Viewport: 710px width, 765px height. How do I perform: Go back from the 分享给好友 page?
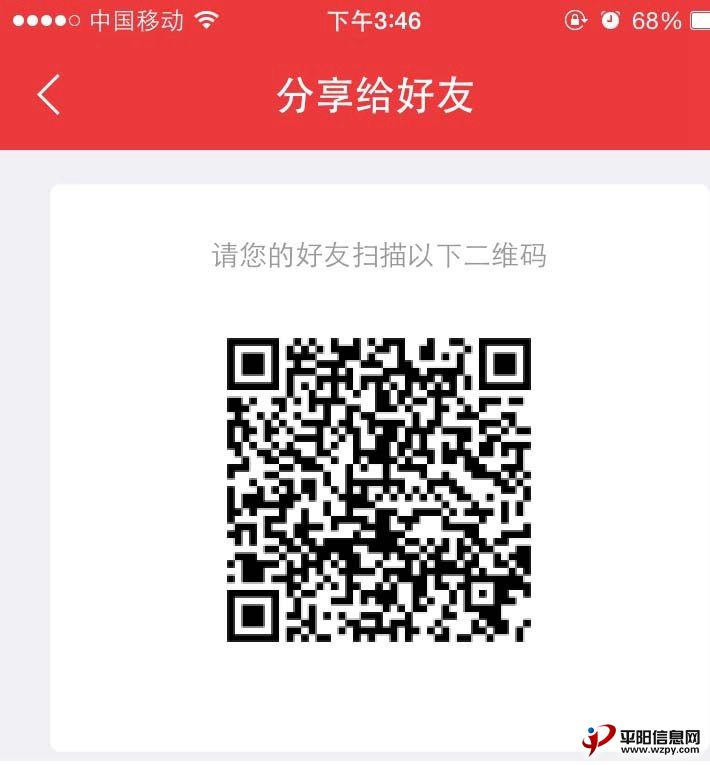pyautogui.click(x=49, y=95)
